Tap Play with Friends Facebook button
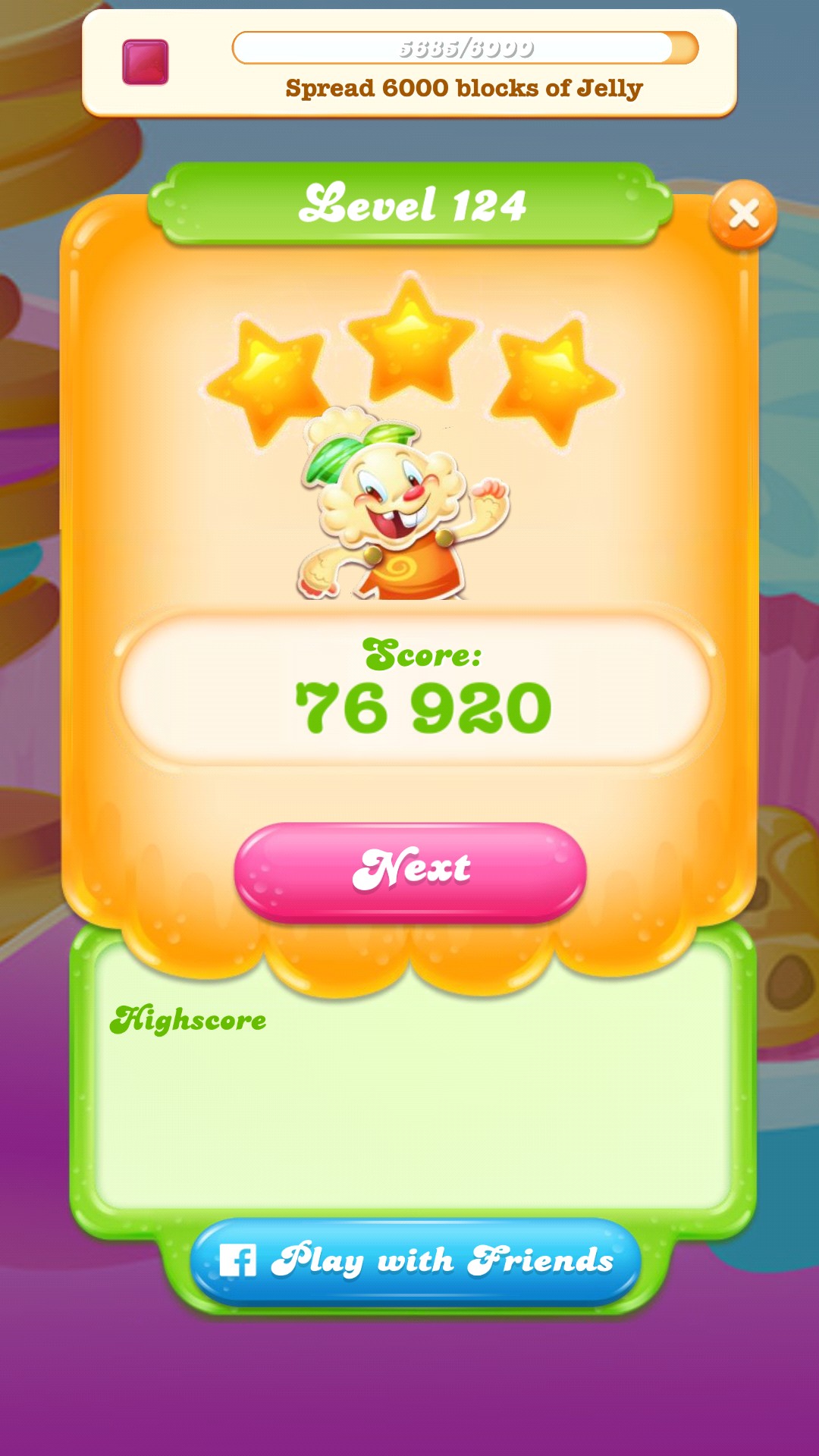The width and height of the screenshot is (819, 1456). coord(416,1260)
